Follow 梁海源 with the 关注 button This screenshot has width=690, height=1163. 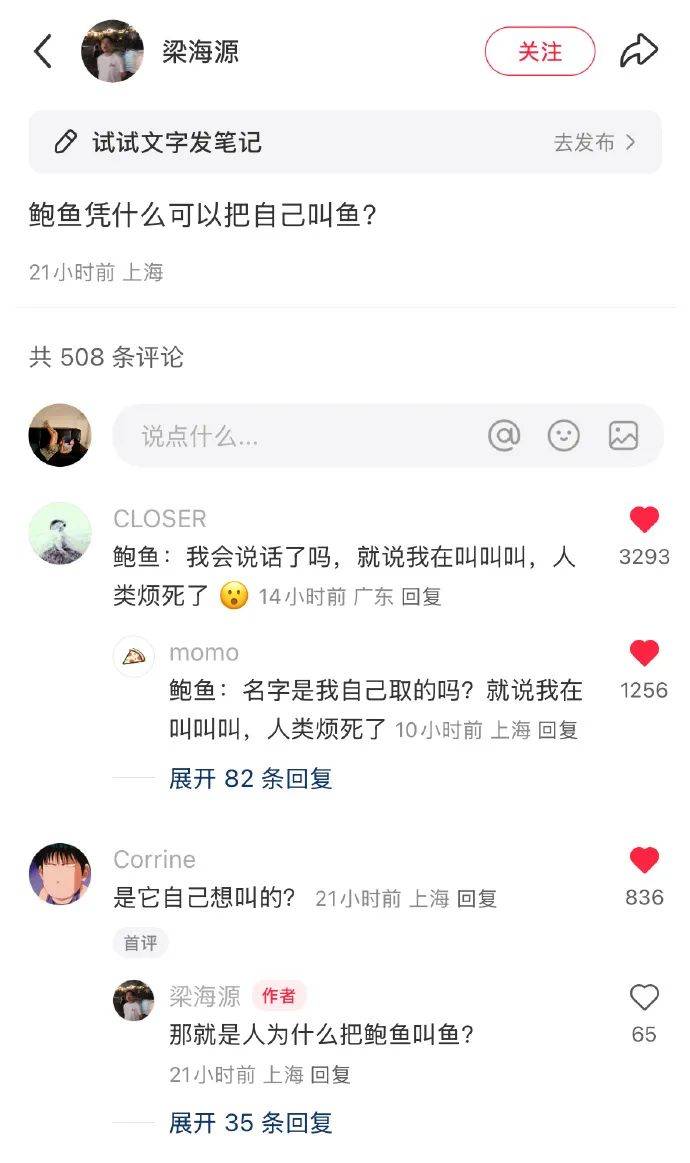click(x=539, y=51)
